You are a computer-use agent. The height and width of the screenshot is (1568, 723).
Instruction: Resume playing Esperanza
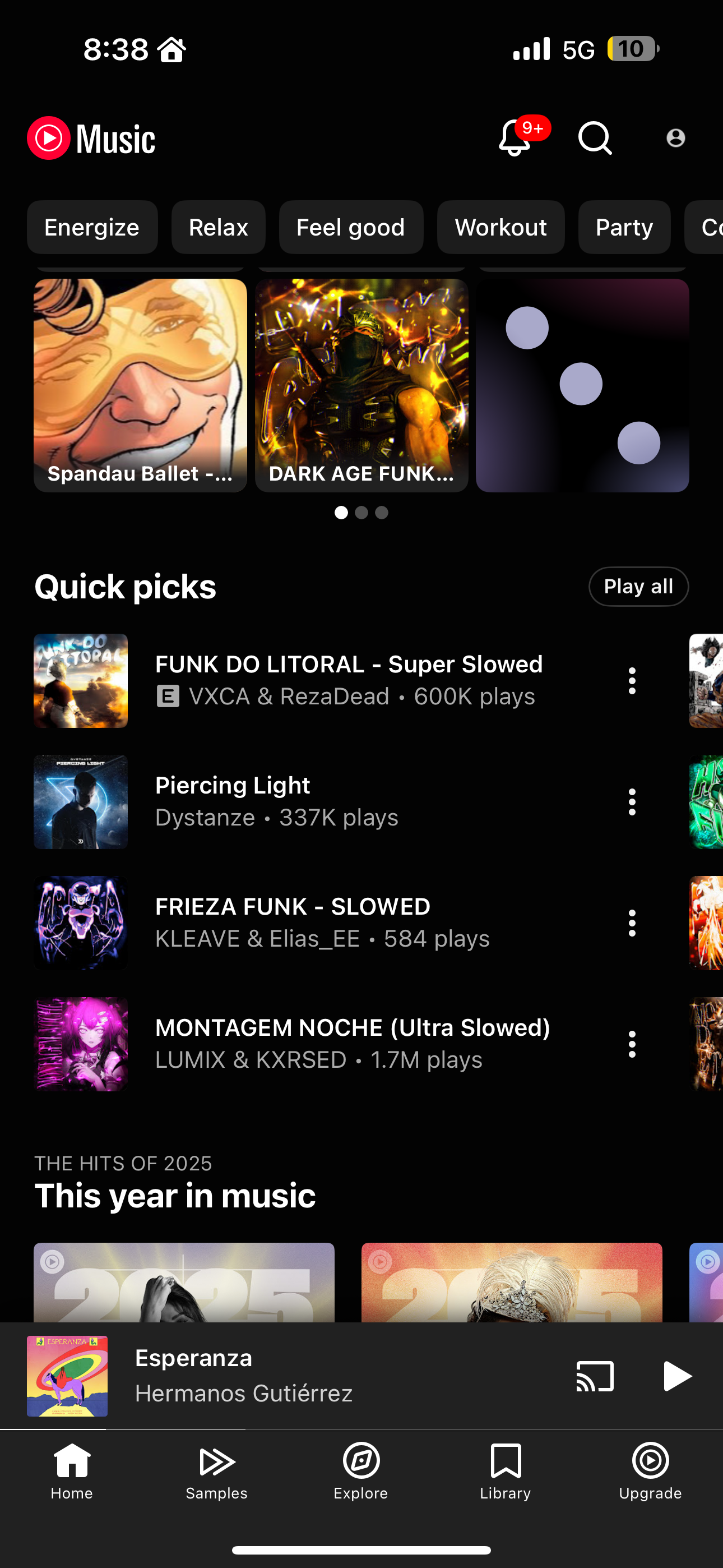[x=676, y=1376]
